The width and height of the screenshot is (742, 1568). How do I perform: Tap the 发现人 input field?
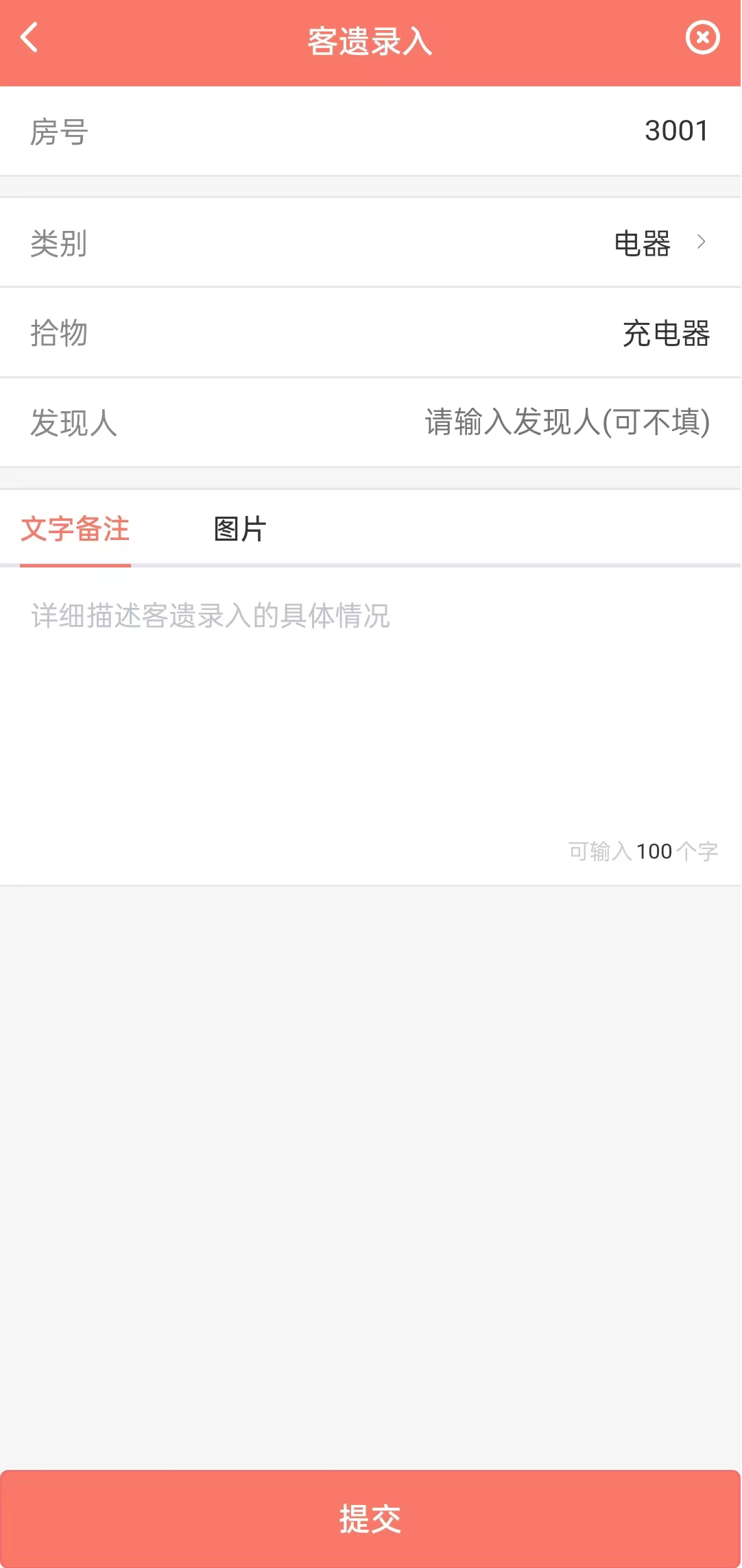click(x=370, y=422)
